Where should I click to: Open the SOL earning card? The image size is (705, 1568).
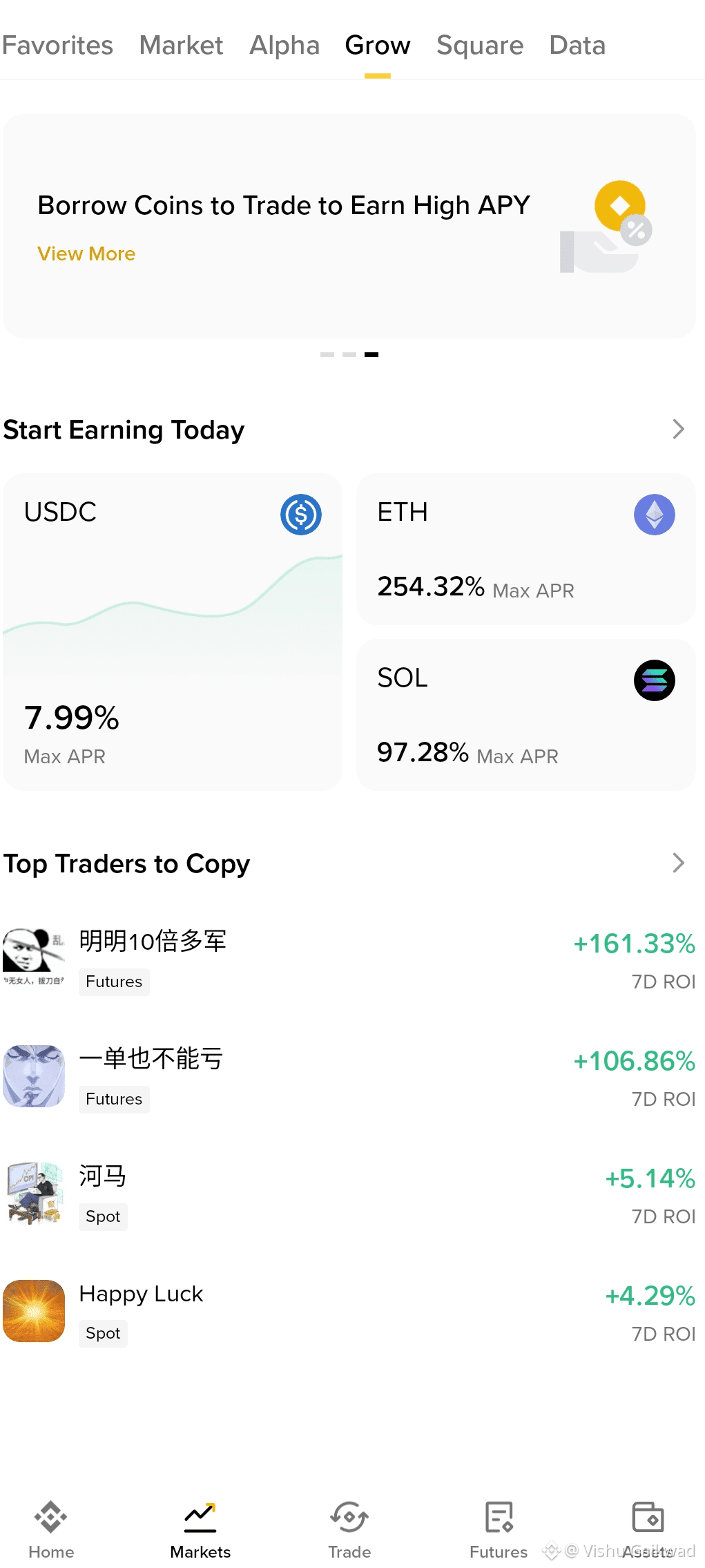tap(525, 715)
